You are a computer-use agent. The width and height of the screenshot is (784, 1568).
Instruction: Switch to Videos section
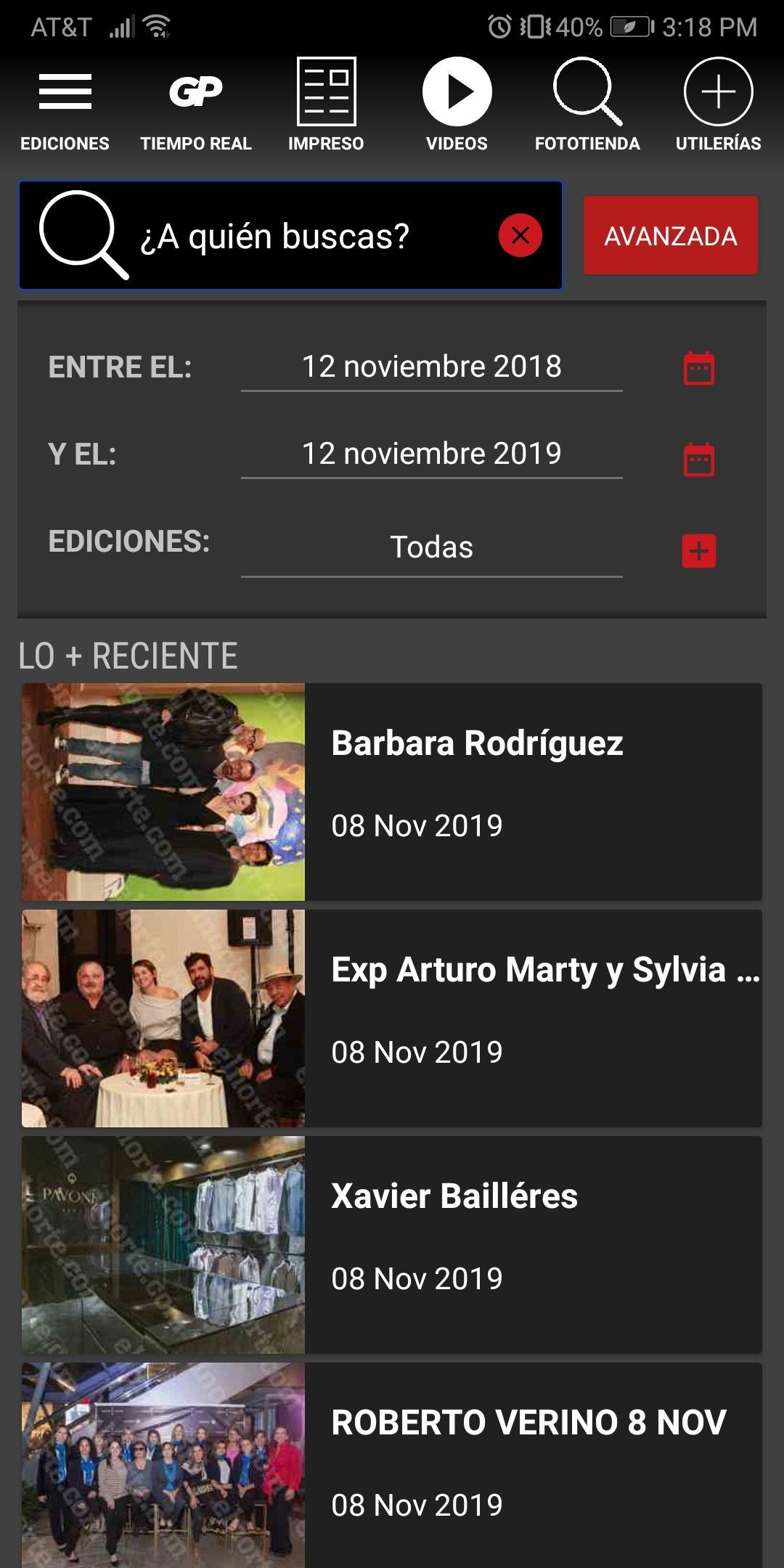click(x=457, y=105)
